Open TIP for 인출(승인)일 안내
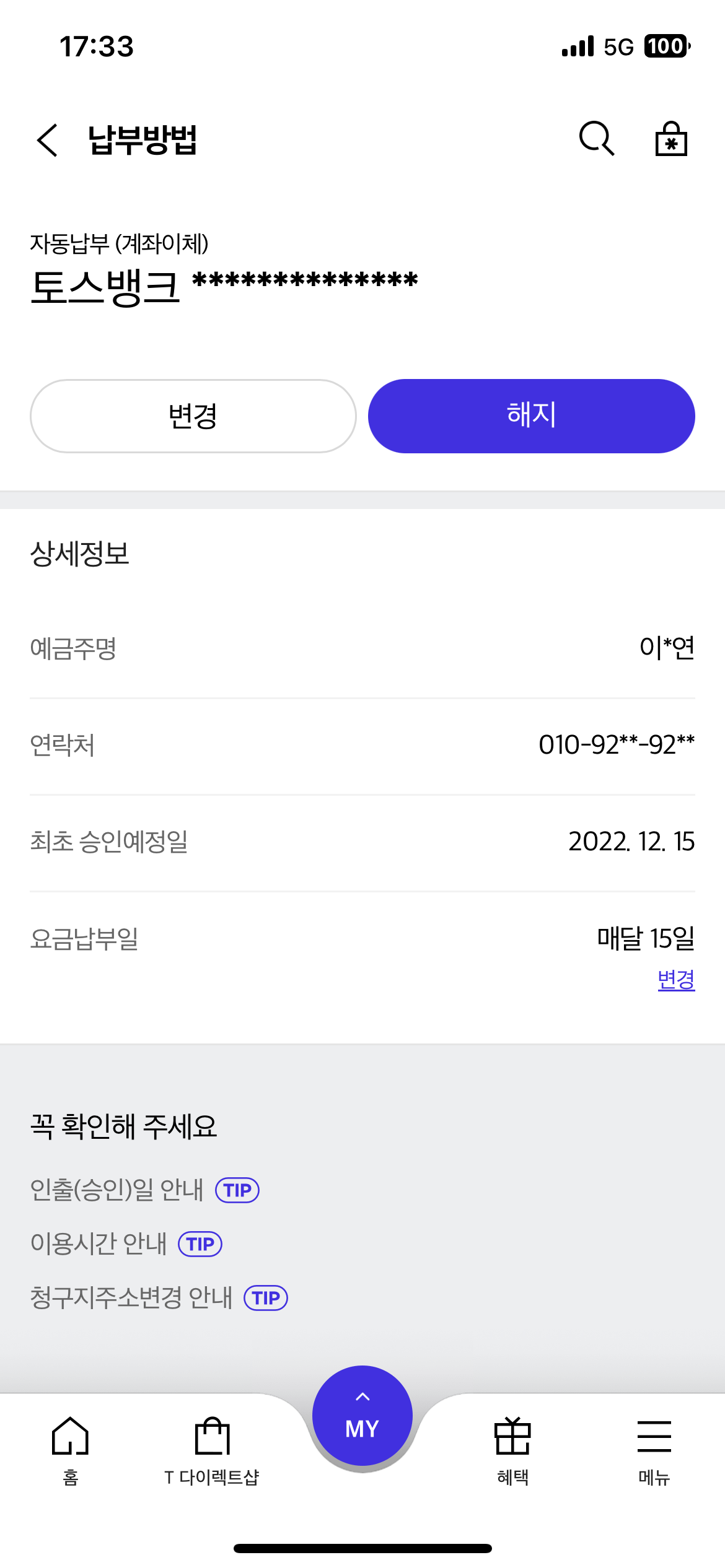This screenshot has width=725, height=1568. coord(237,1190)
